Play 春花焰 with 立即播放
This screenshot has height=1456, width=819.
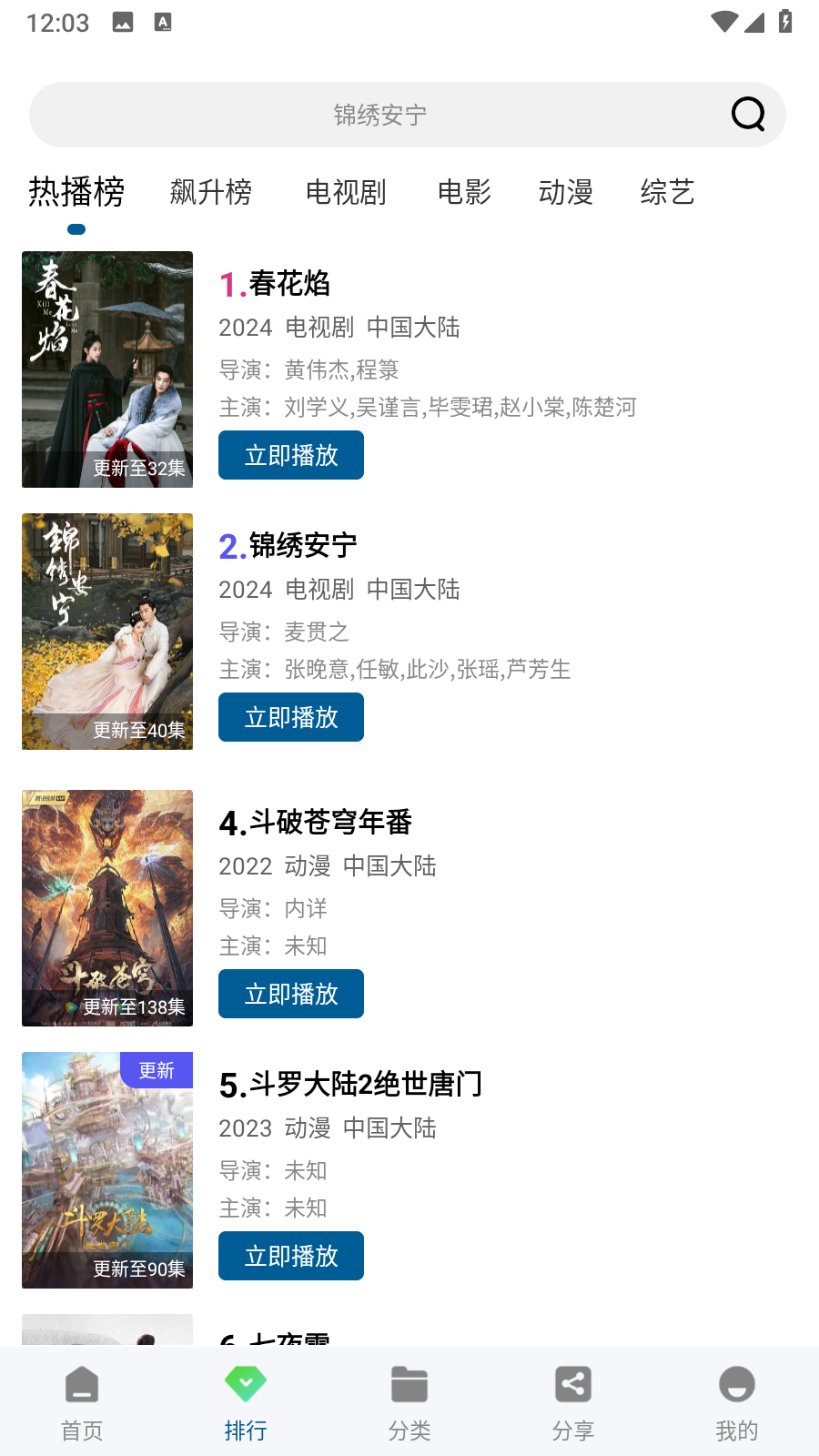coord(291,455)
